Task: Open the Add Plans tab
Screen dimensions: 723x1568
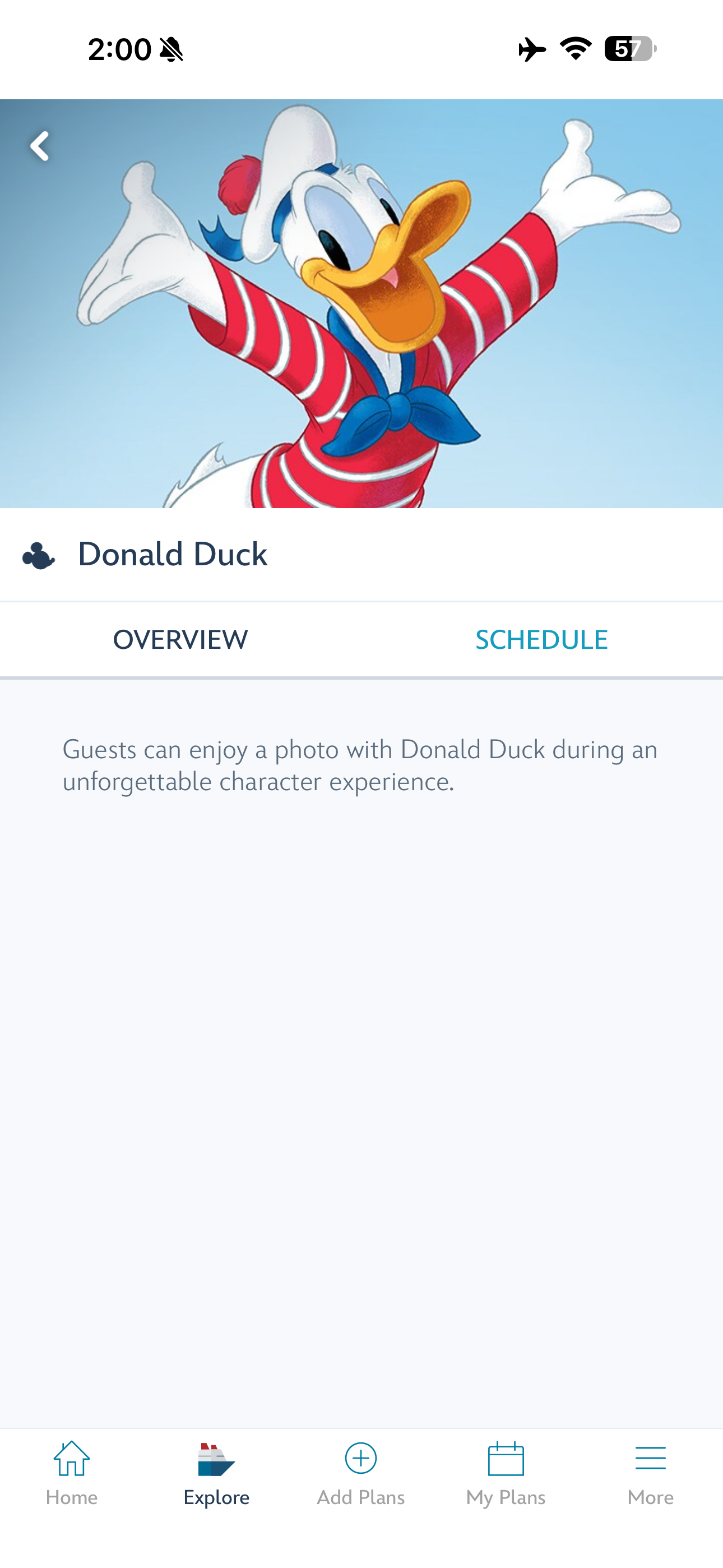Action: 361,1472
